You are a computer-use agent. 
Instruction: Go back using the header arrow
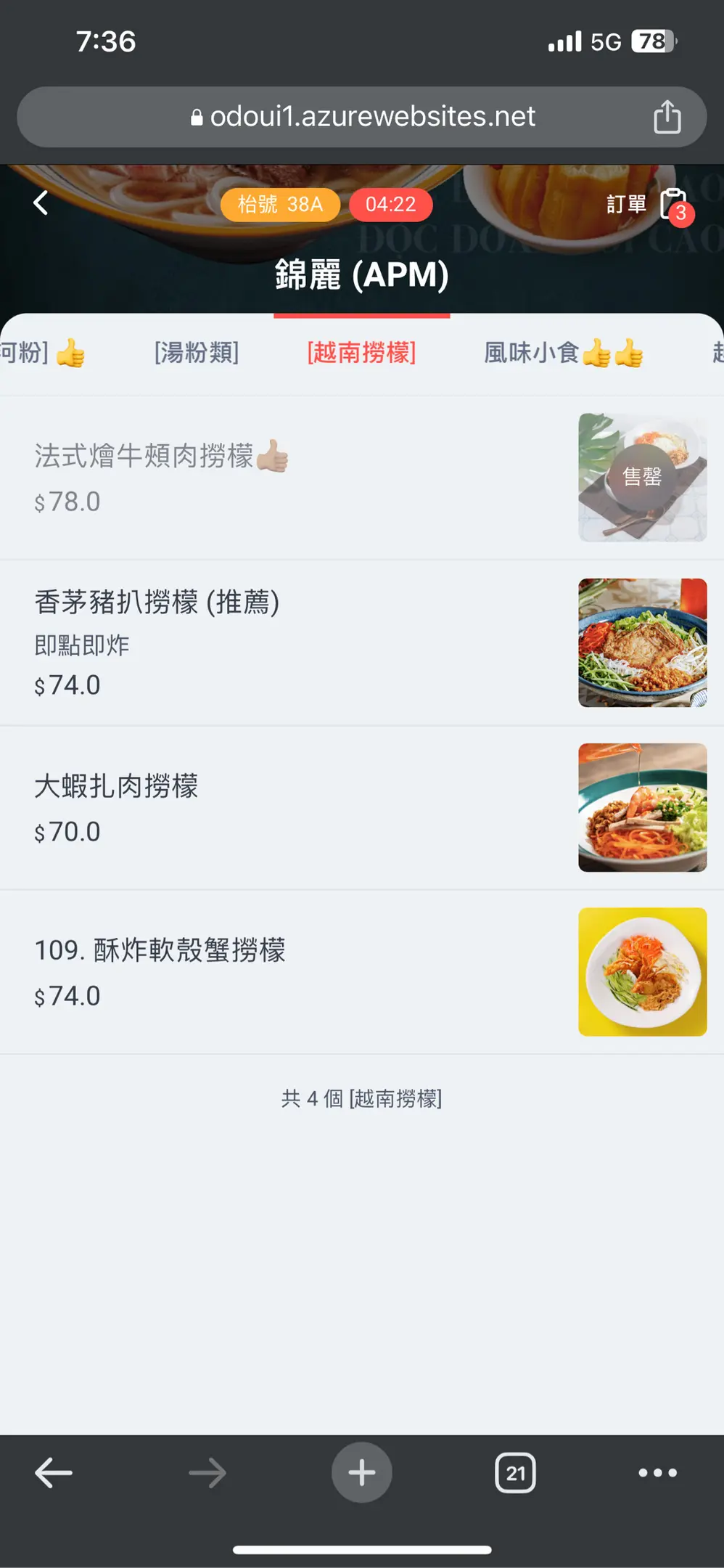(x=41, y=203)
